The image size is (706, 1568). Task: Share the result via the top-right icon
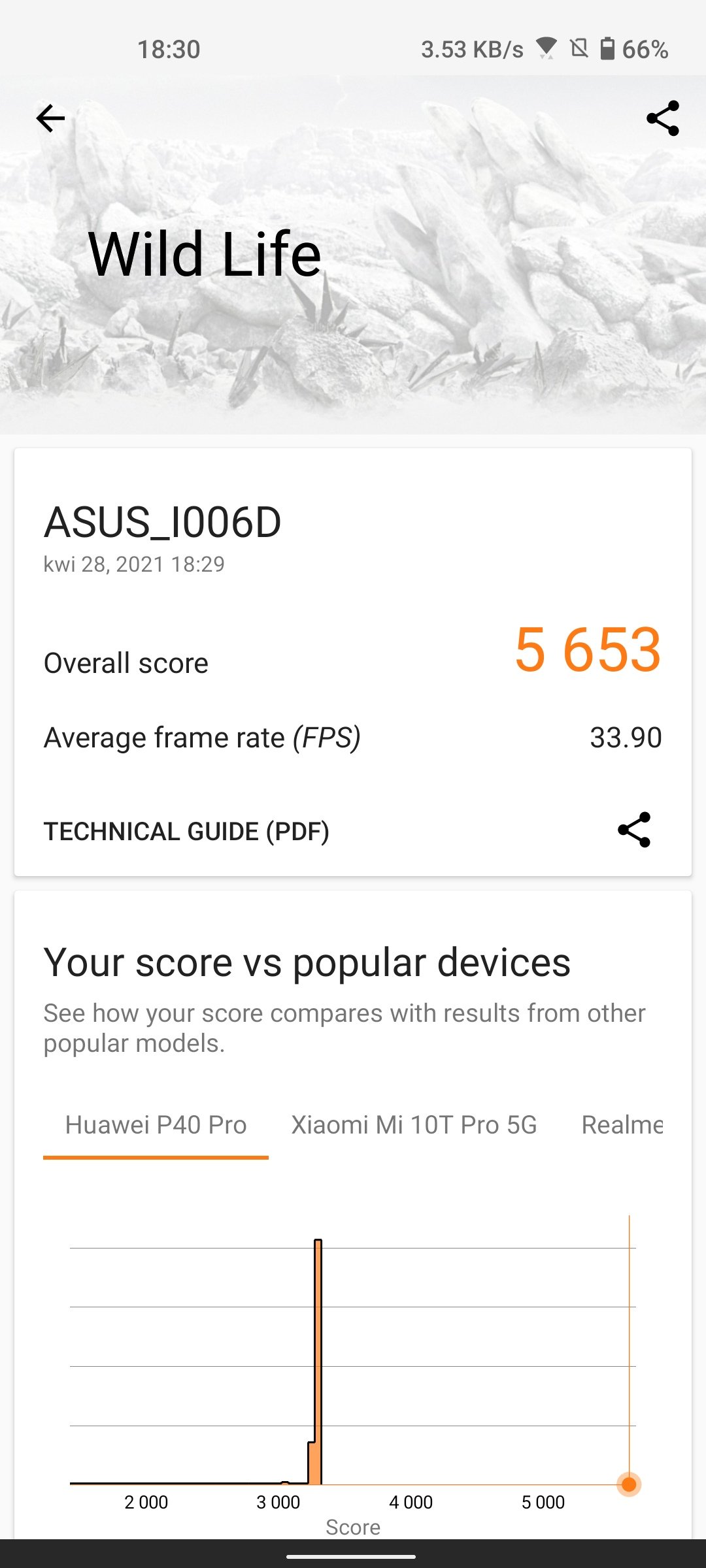point(663,118)
